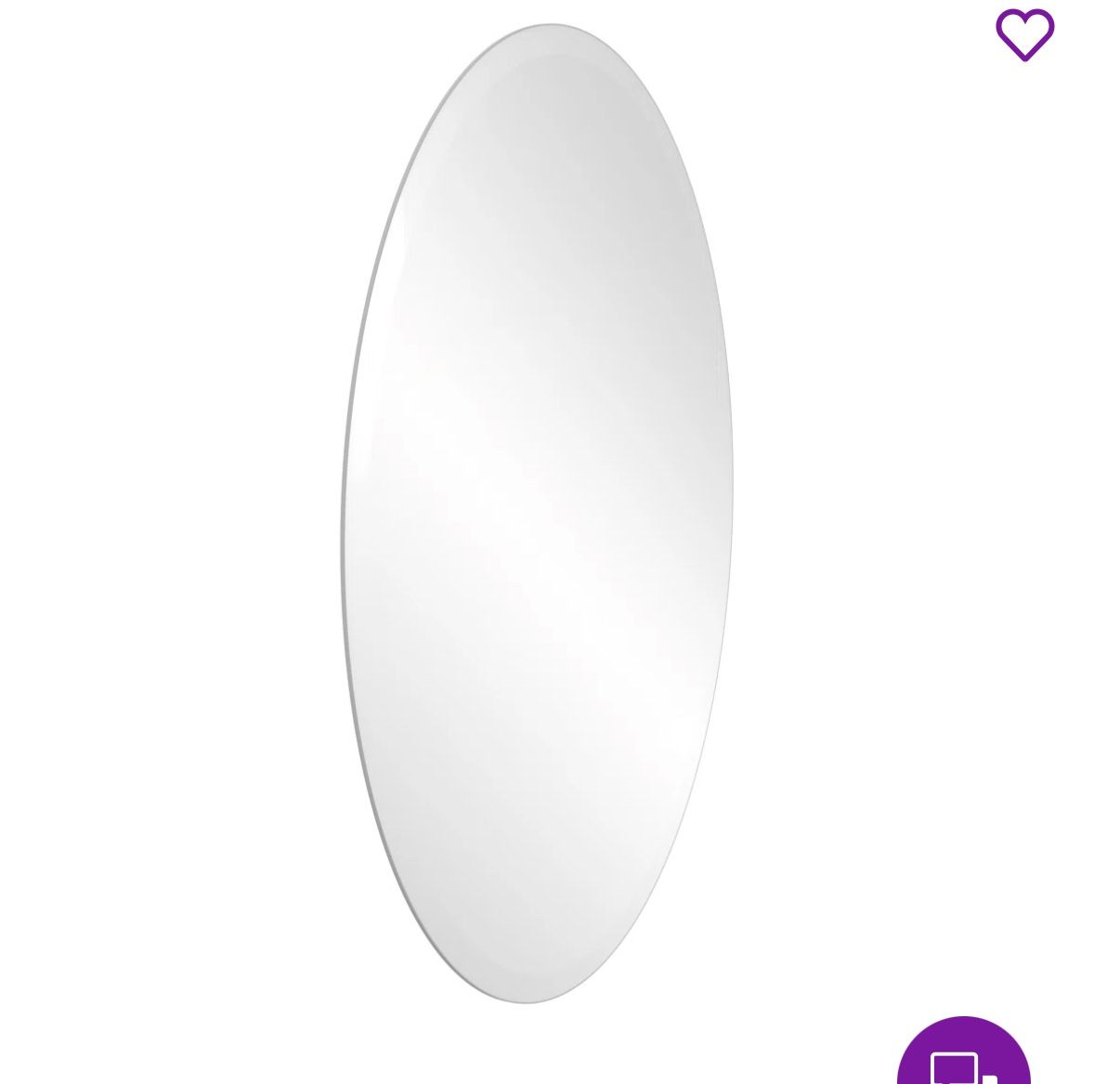The height and width of the screenshot is (1084, 1120).
Task: Save the mirror with the heart icon
Action: (1024, 35)
